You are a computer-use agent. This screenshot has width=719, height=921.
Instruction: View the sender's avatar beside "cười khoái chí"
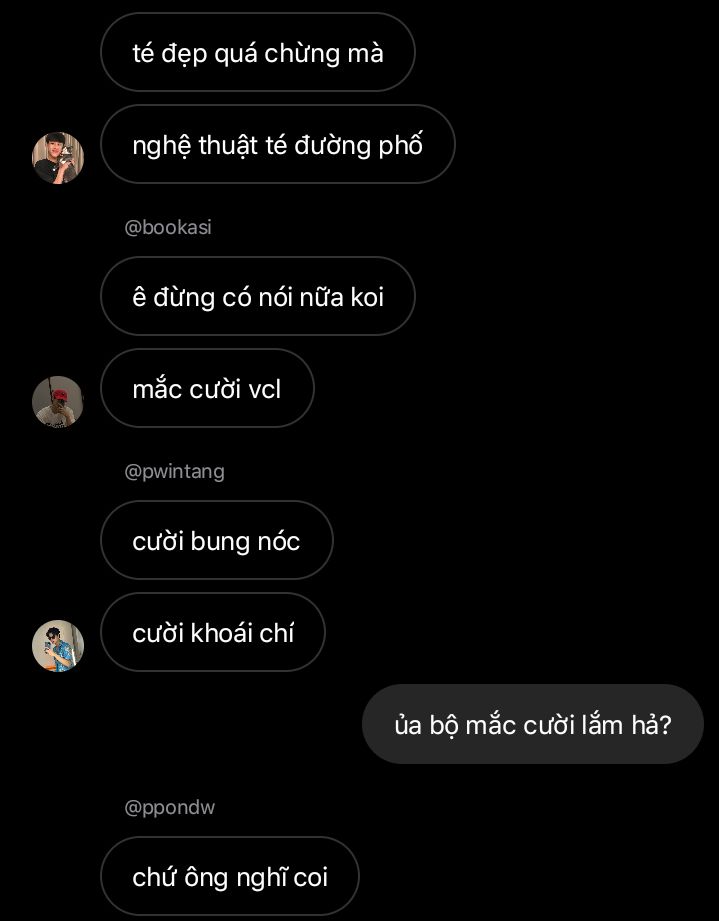58,645
